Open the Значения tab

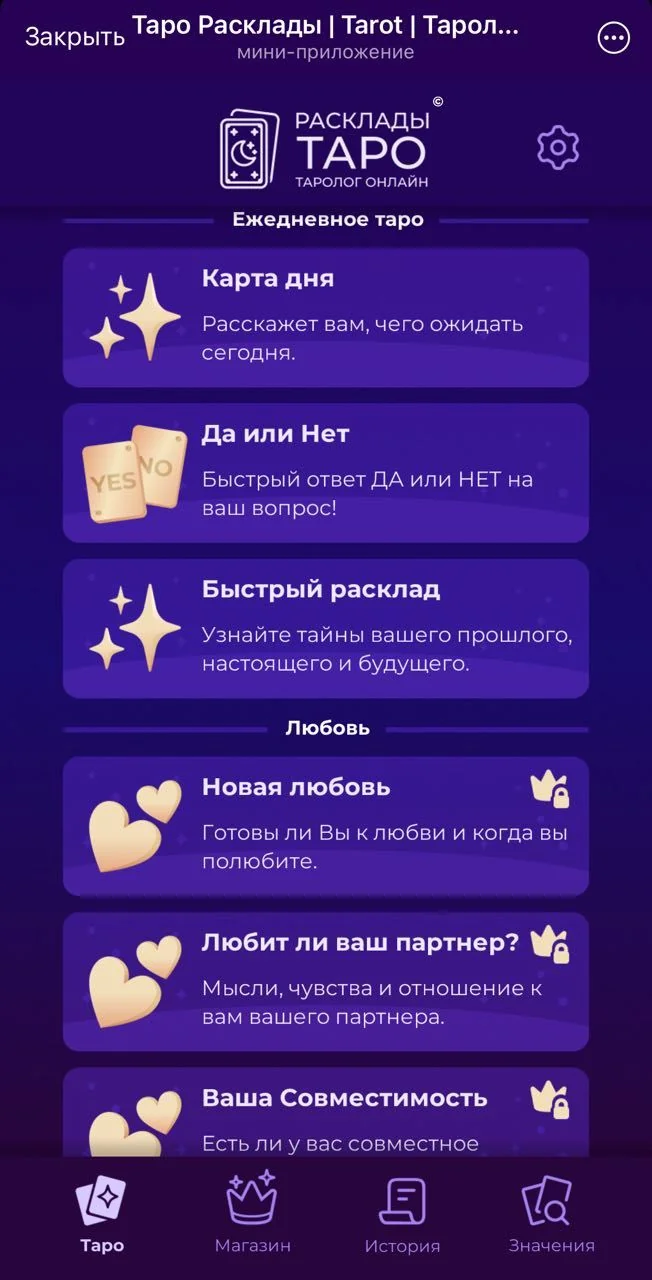tap(551, 1214)
